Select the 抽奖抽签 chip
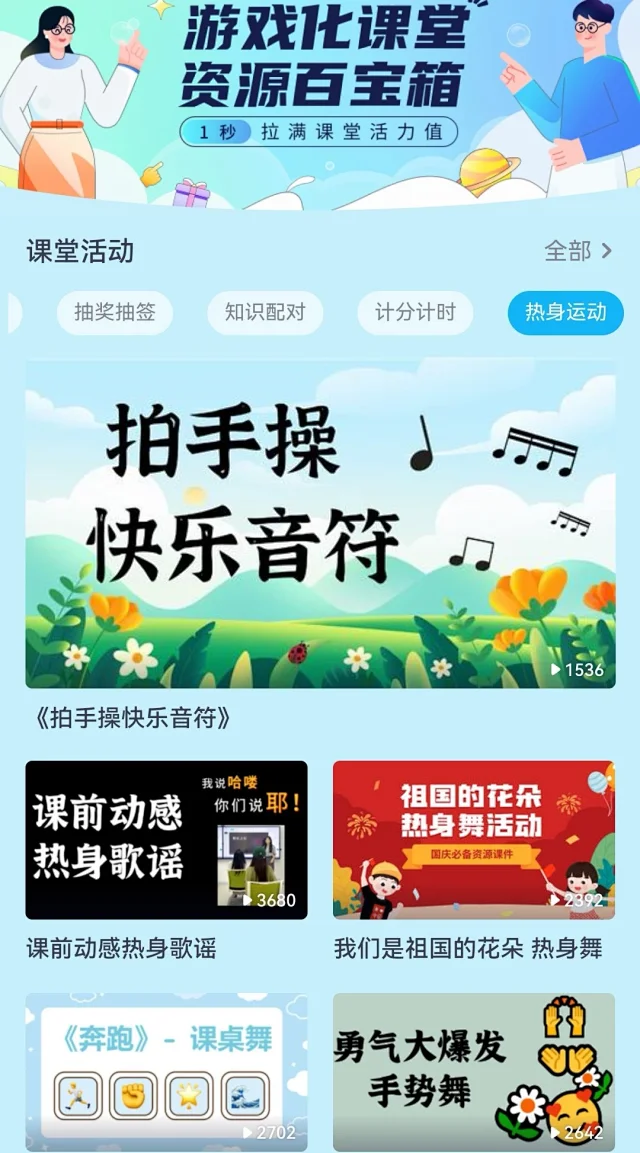 (115, 313)
